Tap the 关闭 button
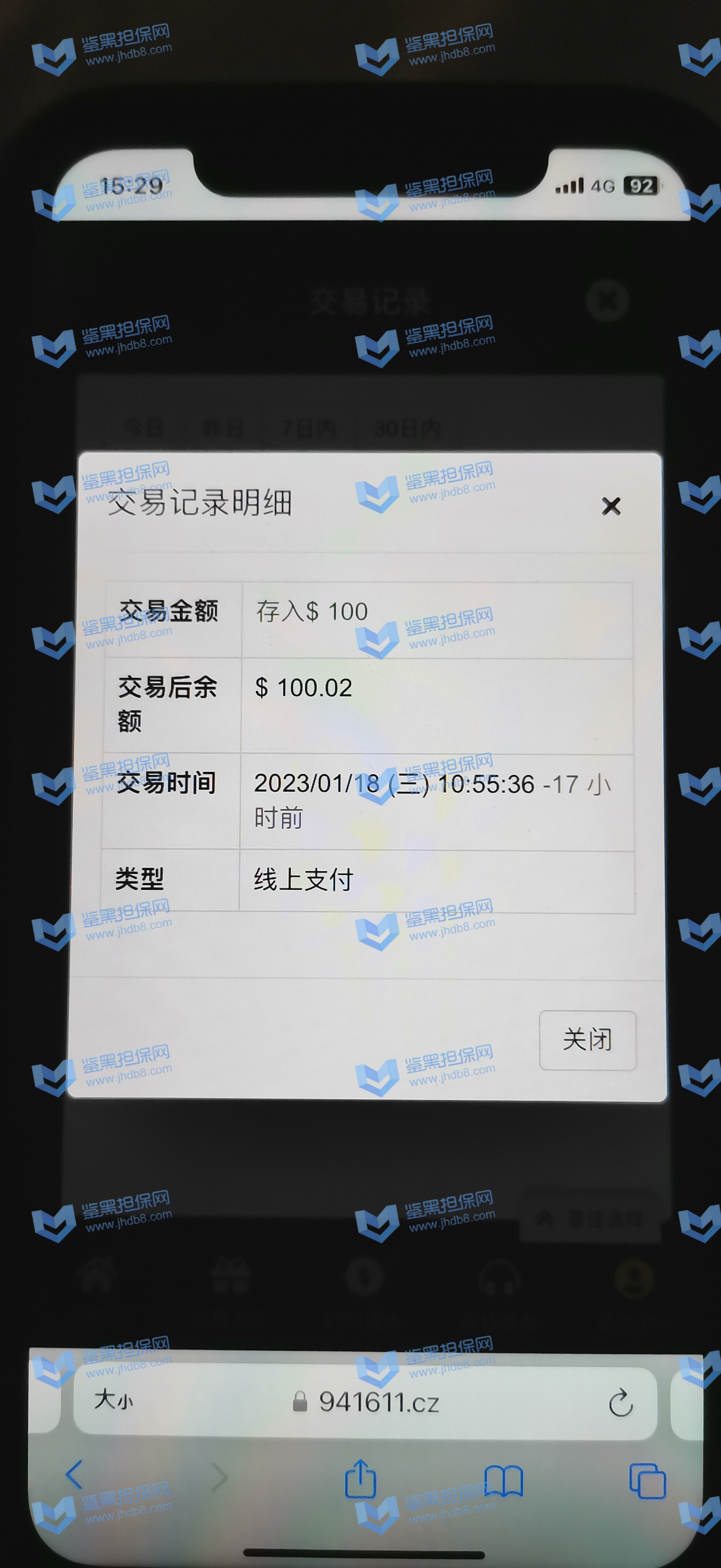The image size is (721, 1568). click(587, 1040)
